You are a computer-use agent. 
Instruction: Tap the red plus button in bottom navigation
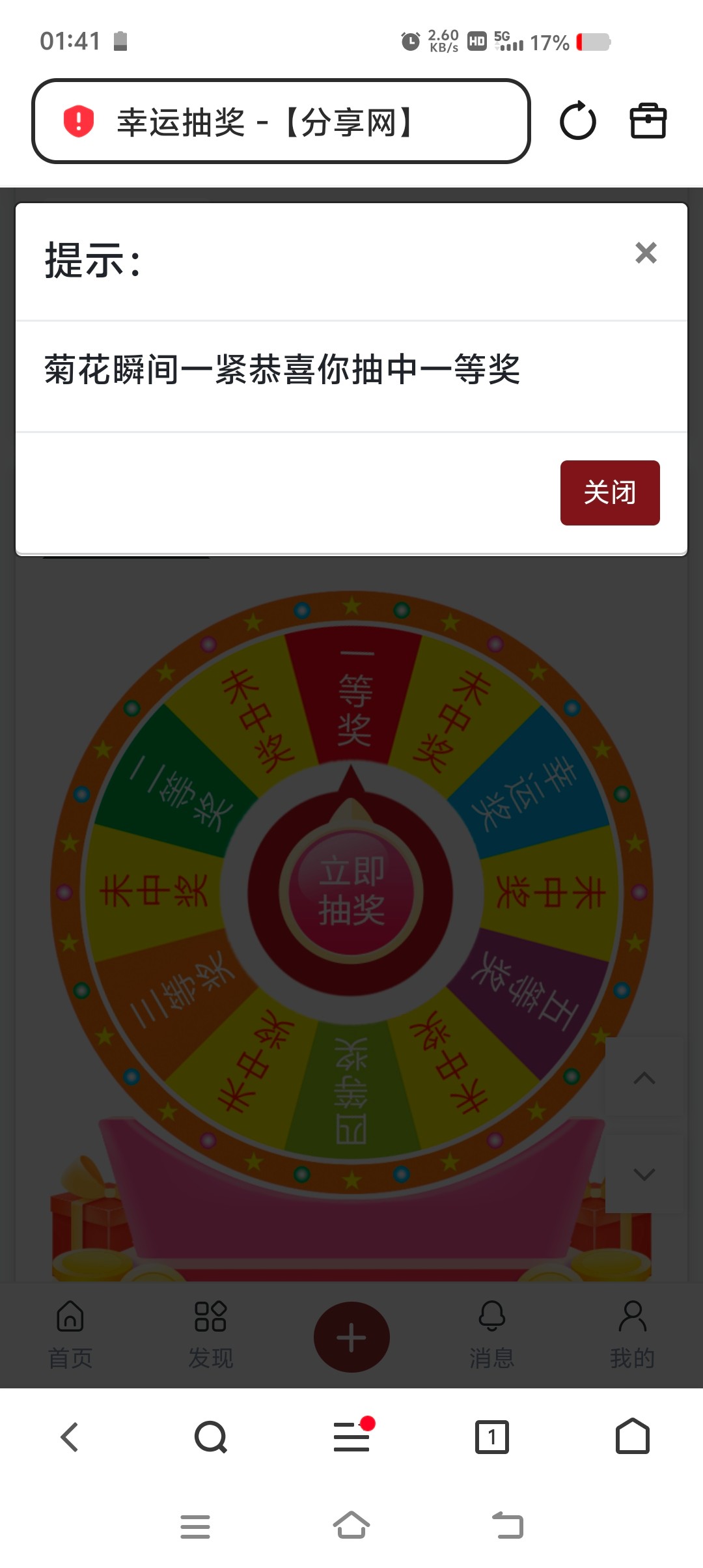point(351,1335)
